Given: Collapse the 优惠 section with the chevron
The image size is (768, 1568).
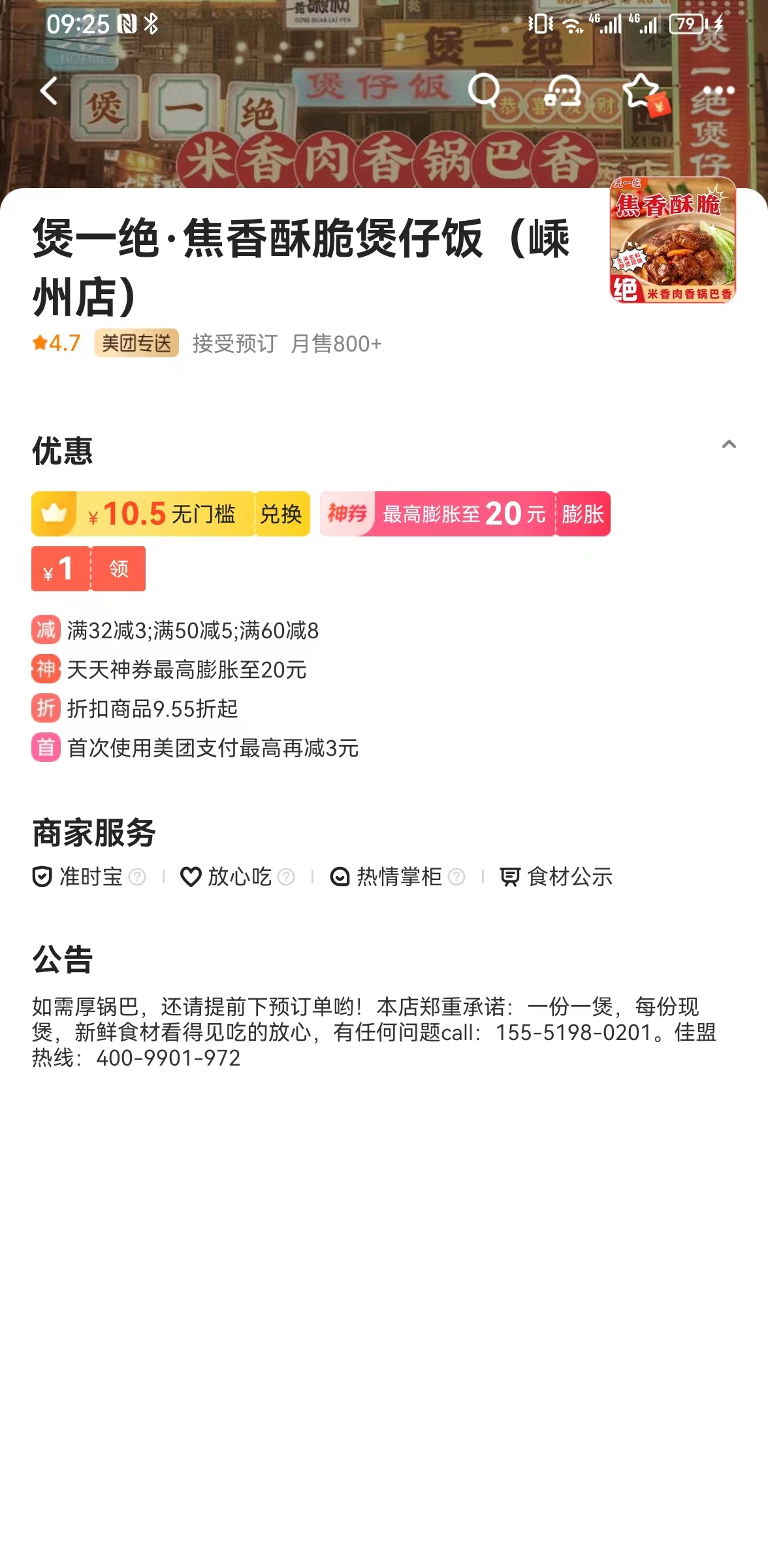Looking at the screenshot, I should point(729,445).
